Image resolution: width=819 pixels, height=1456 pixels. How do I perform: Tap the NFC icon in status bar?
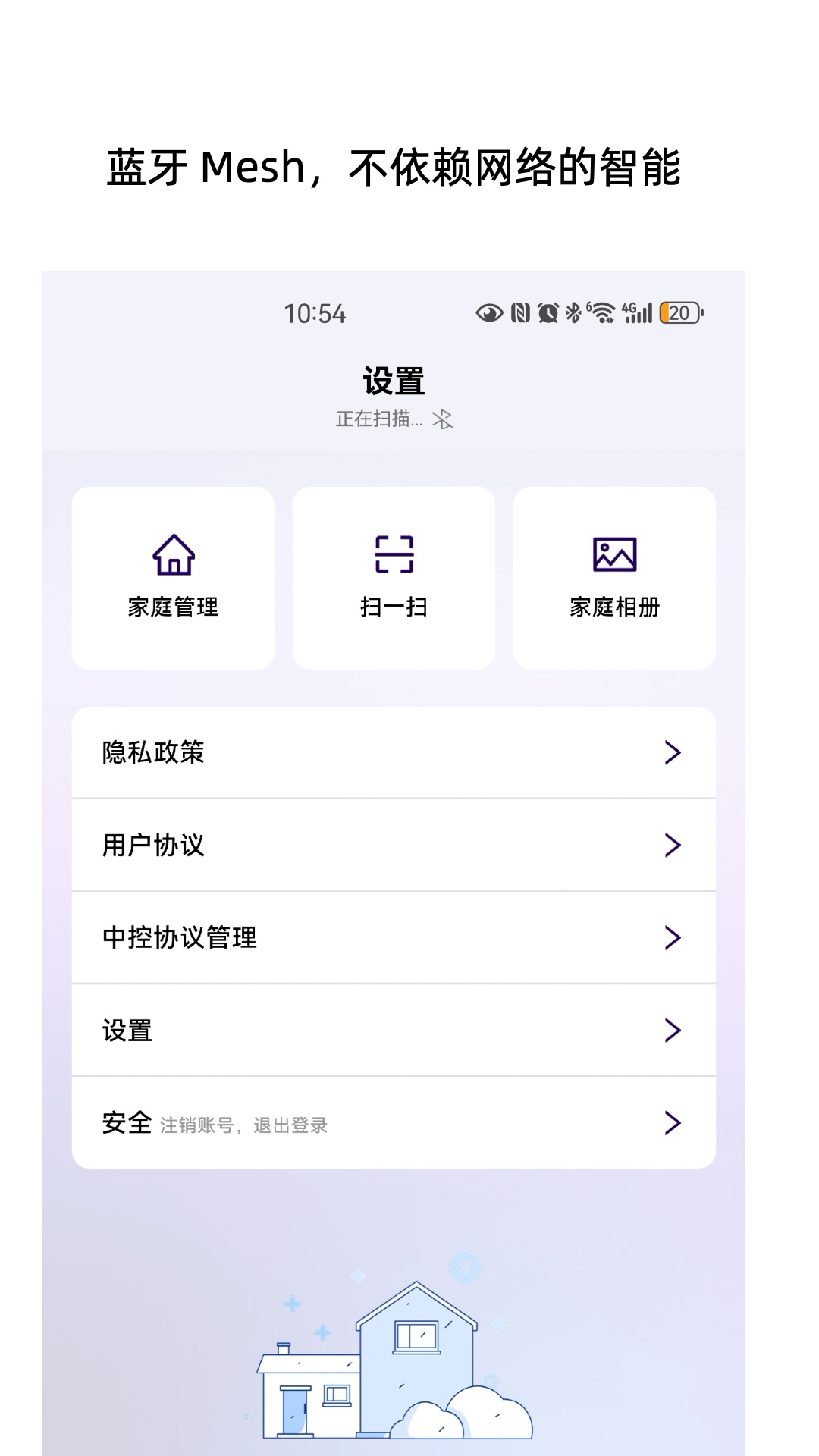(x=520, y=312)
